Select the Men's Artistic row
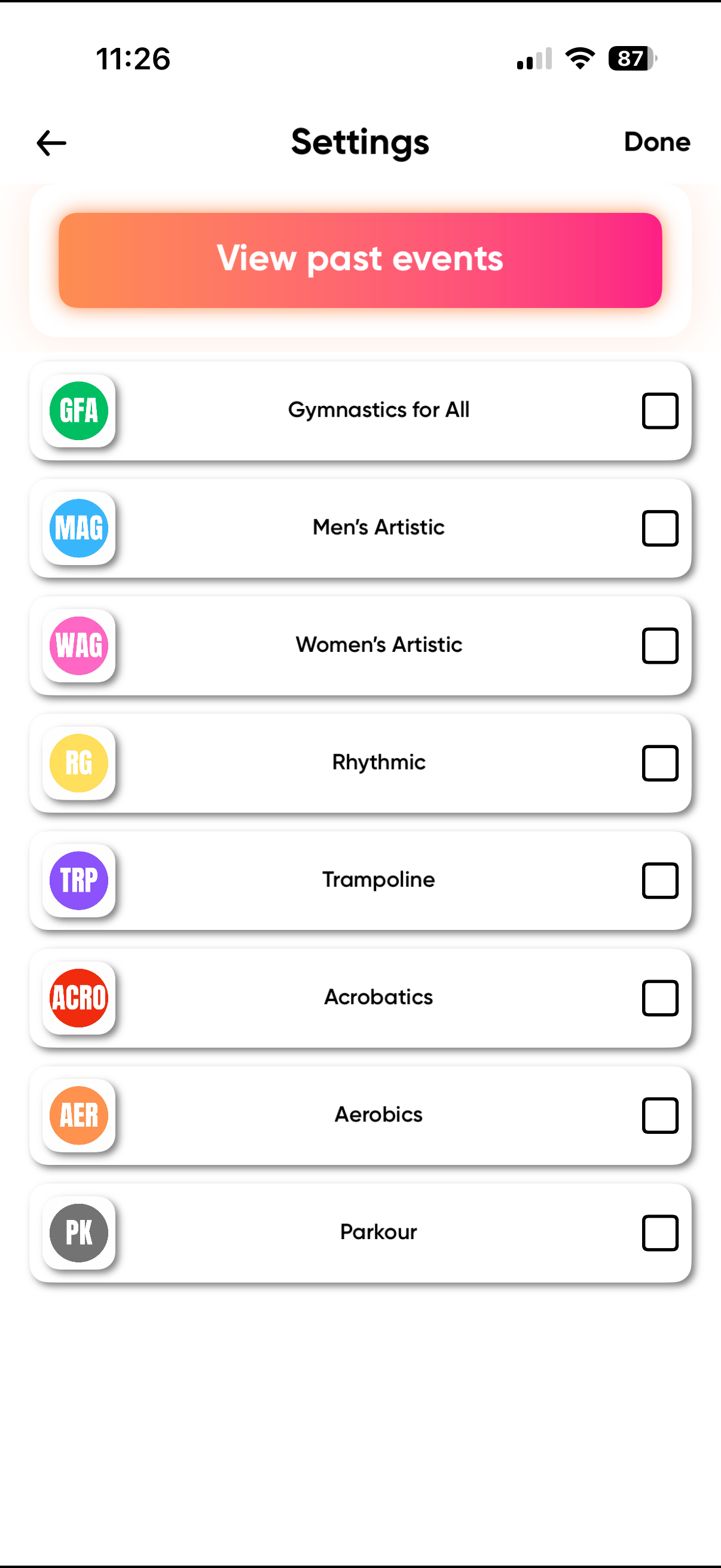This screenshot has height=1568, width=721. pyautogui.click(x=360, y=527)
